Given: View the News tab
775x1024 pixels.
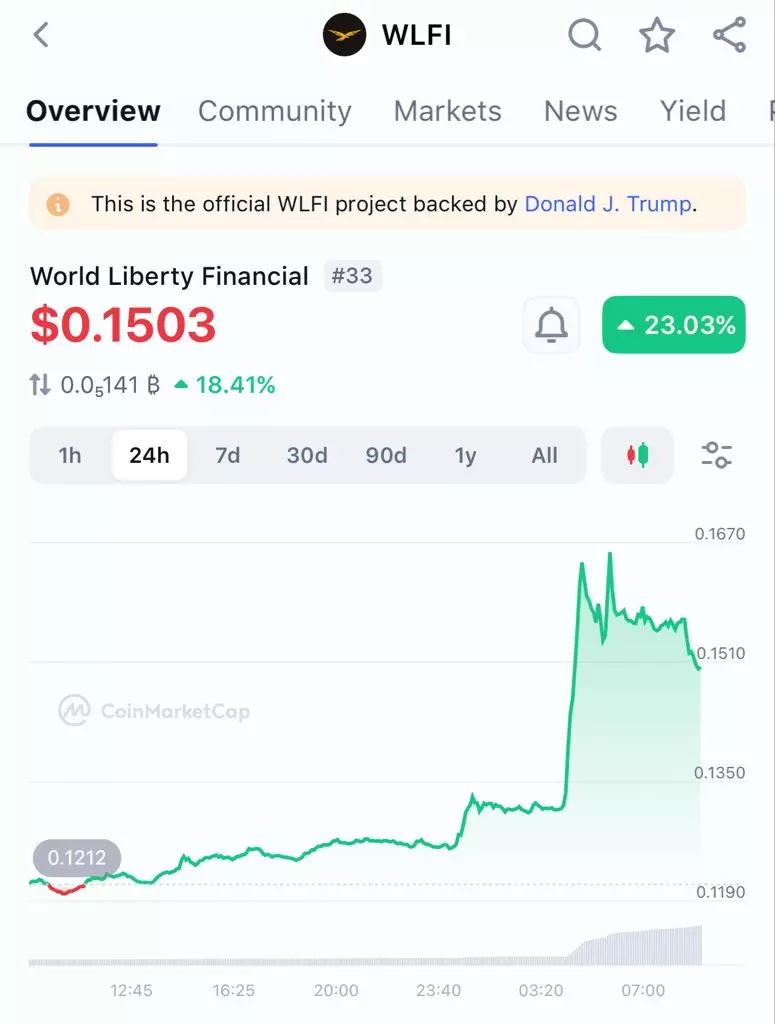Looking at the screenshot, I should [x=580, y=111].
